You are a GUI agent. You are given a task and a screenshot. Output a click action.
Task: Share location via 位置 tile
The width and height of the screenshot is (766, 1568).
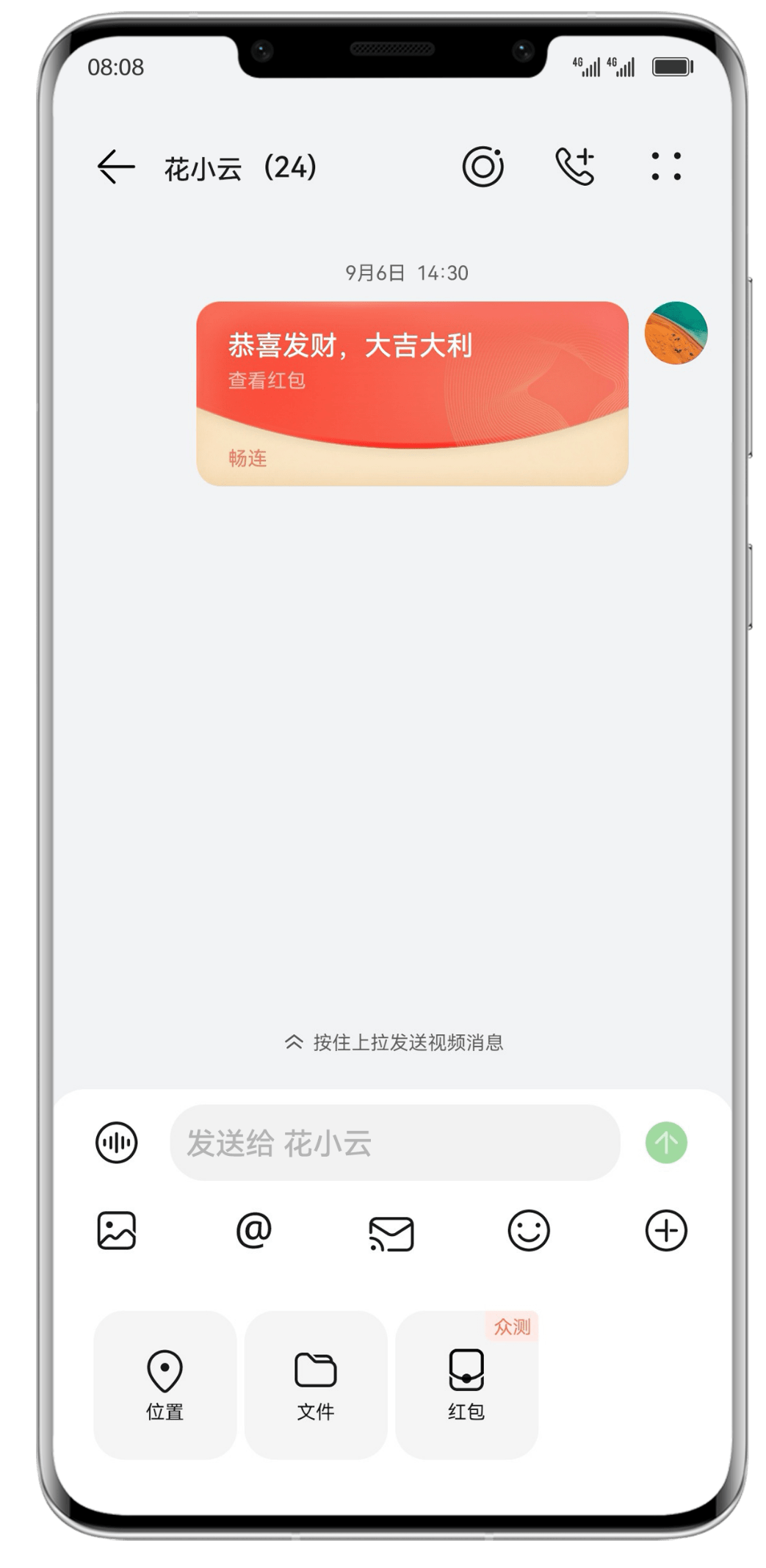point(165,1384)
